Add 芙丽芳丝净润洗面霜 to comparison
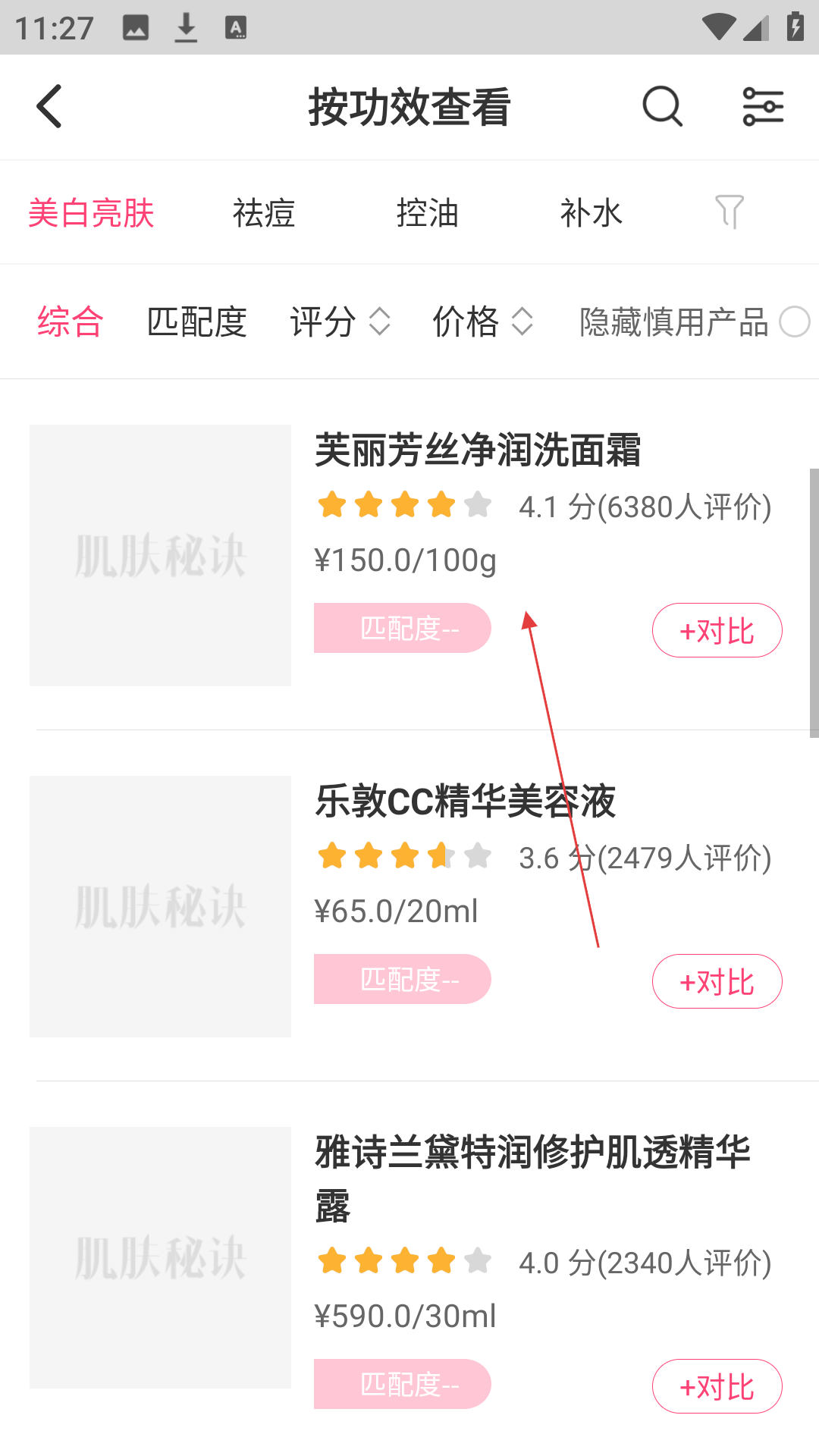 click(717, 630)
